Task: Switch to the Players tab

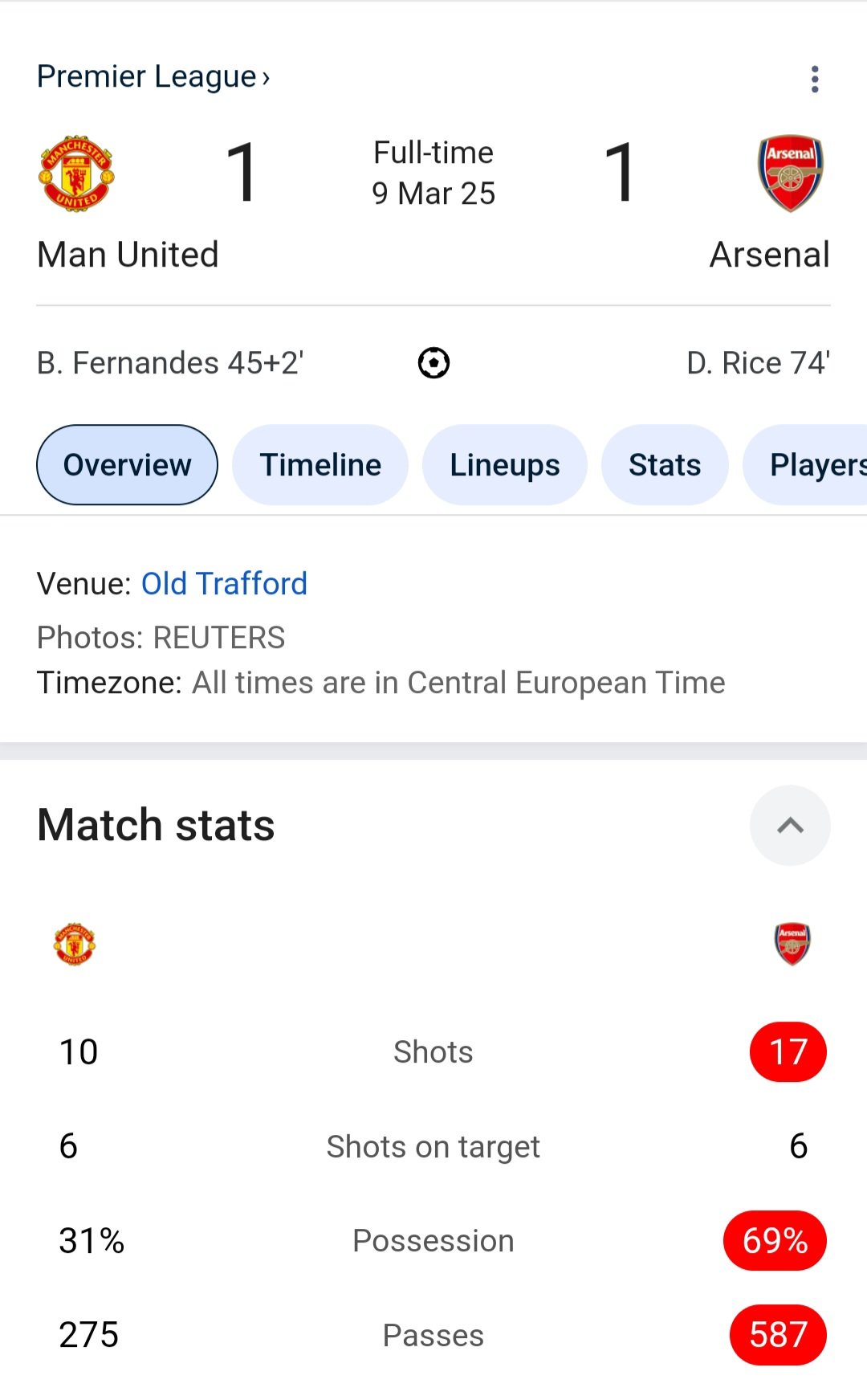Action: coord(805,465)
